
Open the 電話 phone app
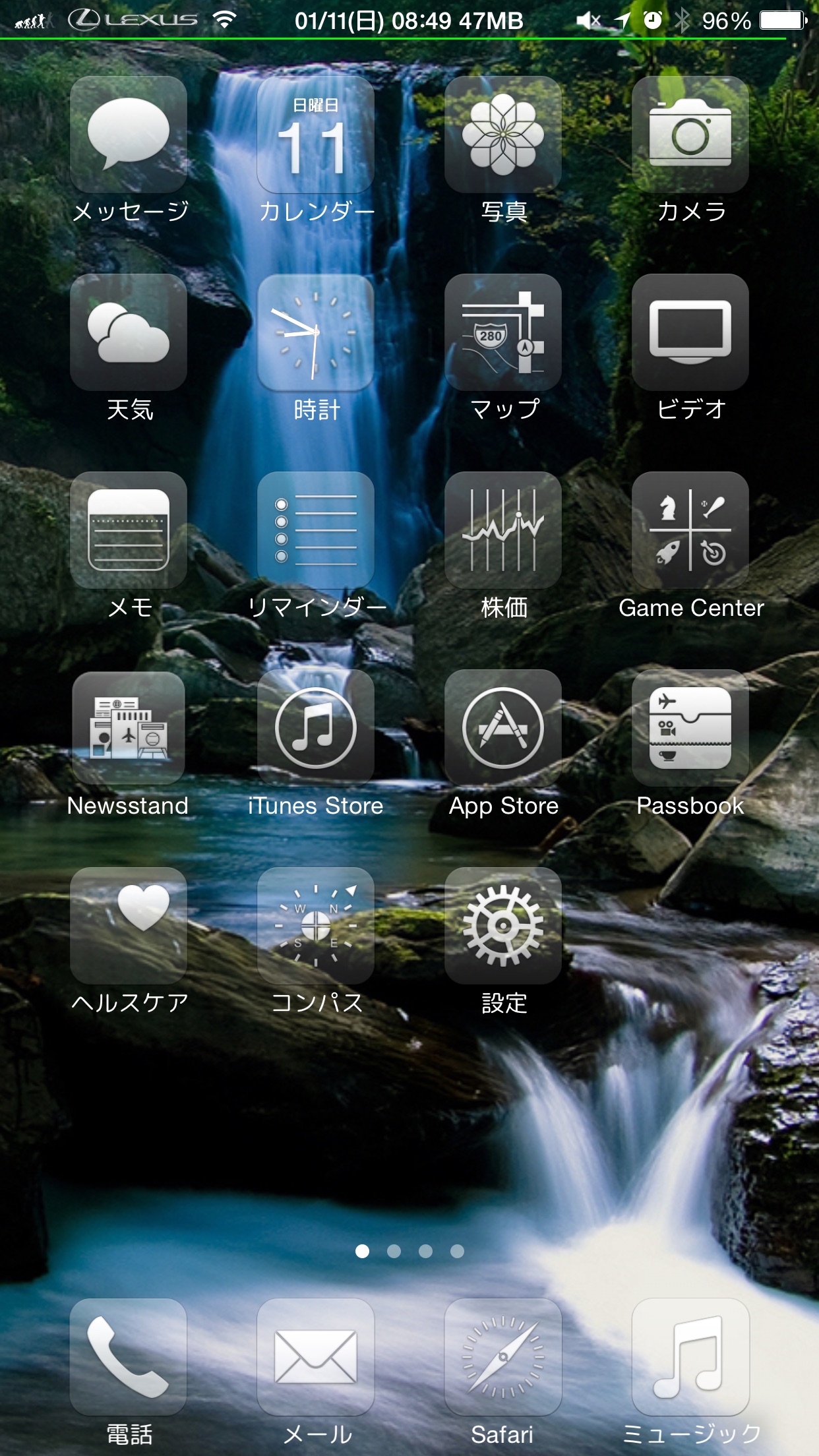pyautogui.click(x=129, y=1357)
